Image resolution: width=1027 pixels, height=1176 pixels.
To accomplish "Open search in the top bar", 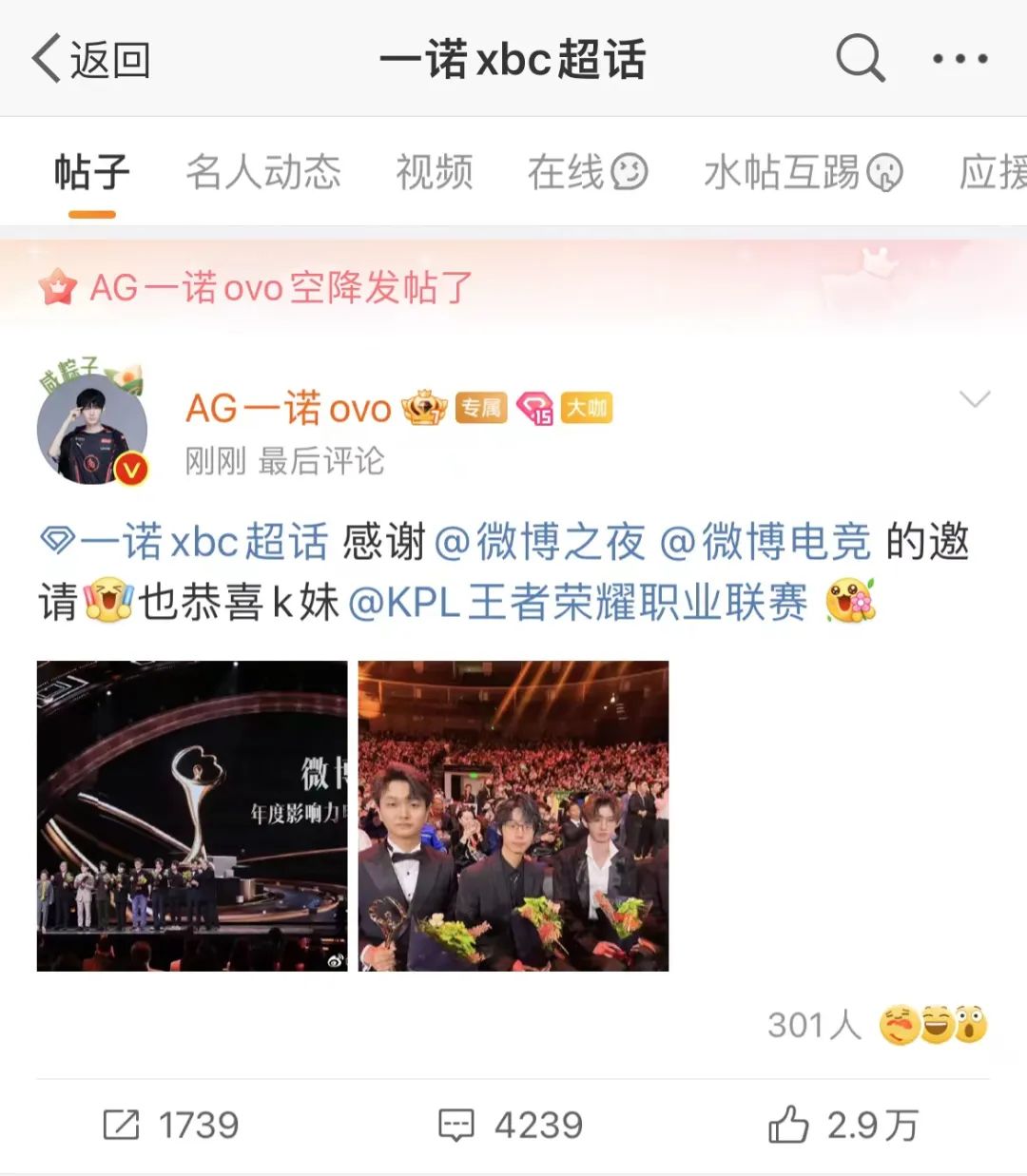I will pos(860,59).
